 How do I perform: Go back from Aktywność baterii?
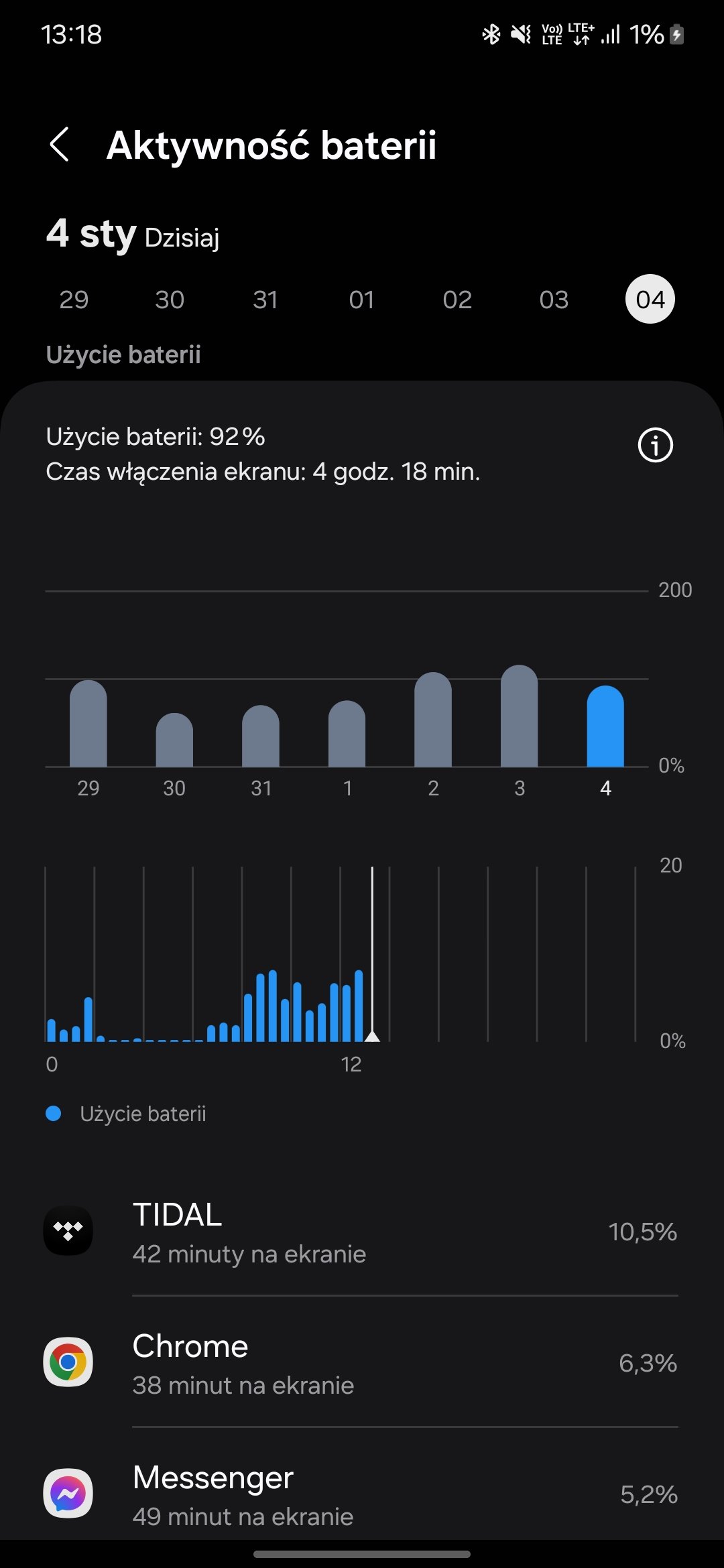[x=60, y=145]
